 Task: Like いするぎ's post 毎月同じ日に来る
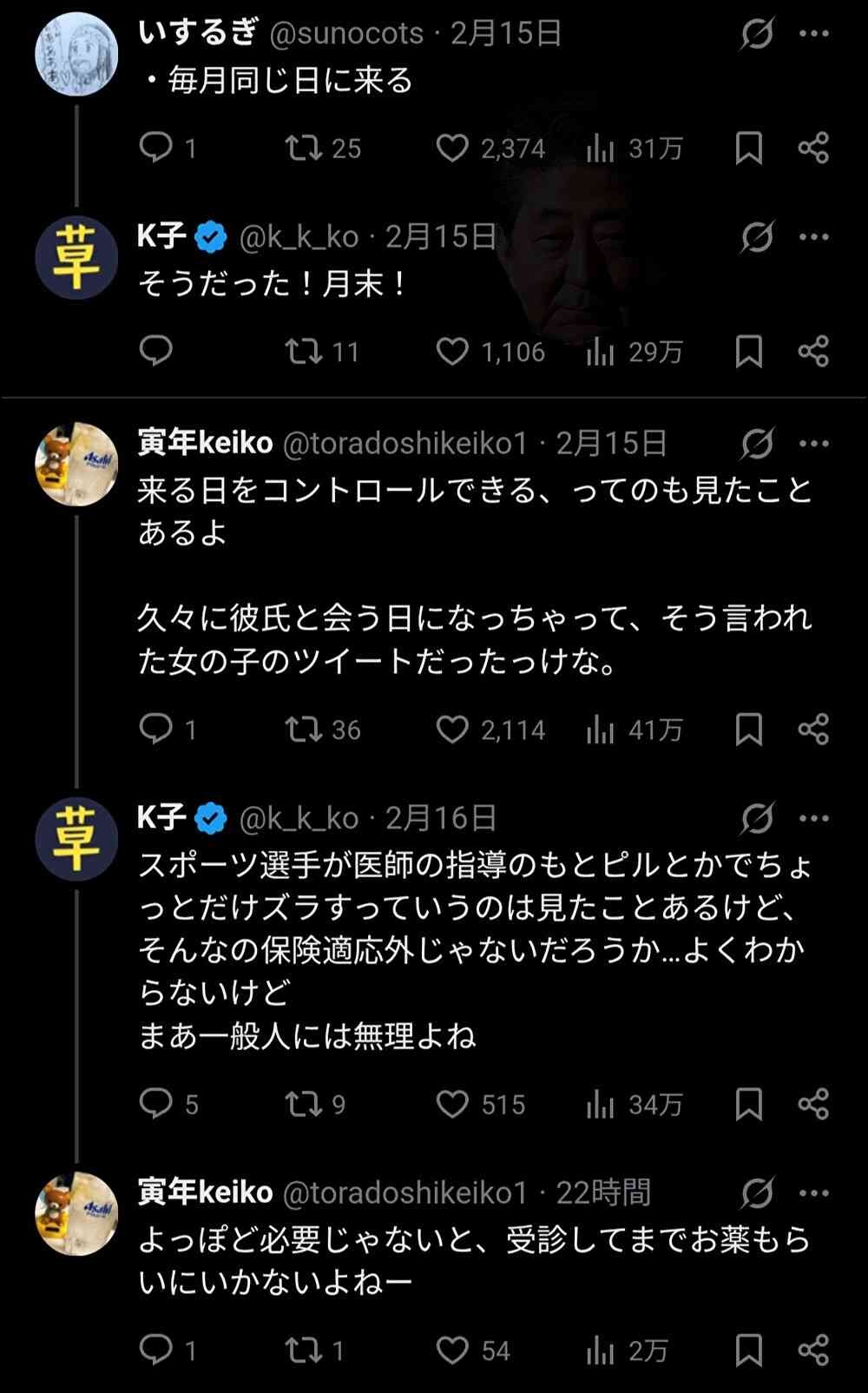pyautogui.click(x=451, y=149)
